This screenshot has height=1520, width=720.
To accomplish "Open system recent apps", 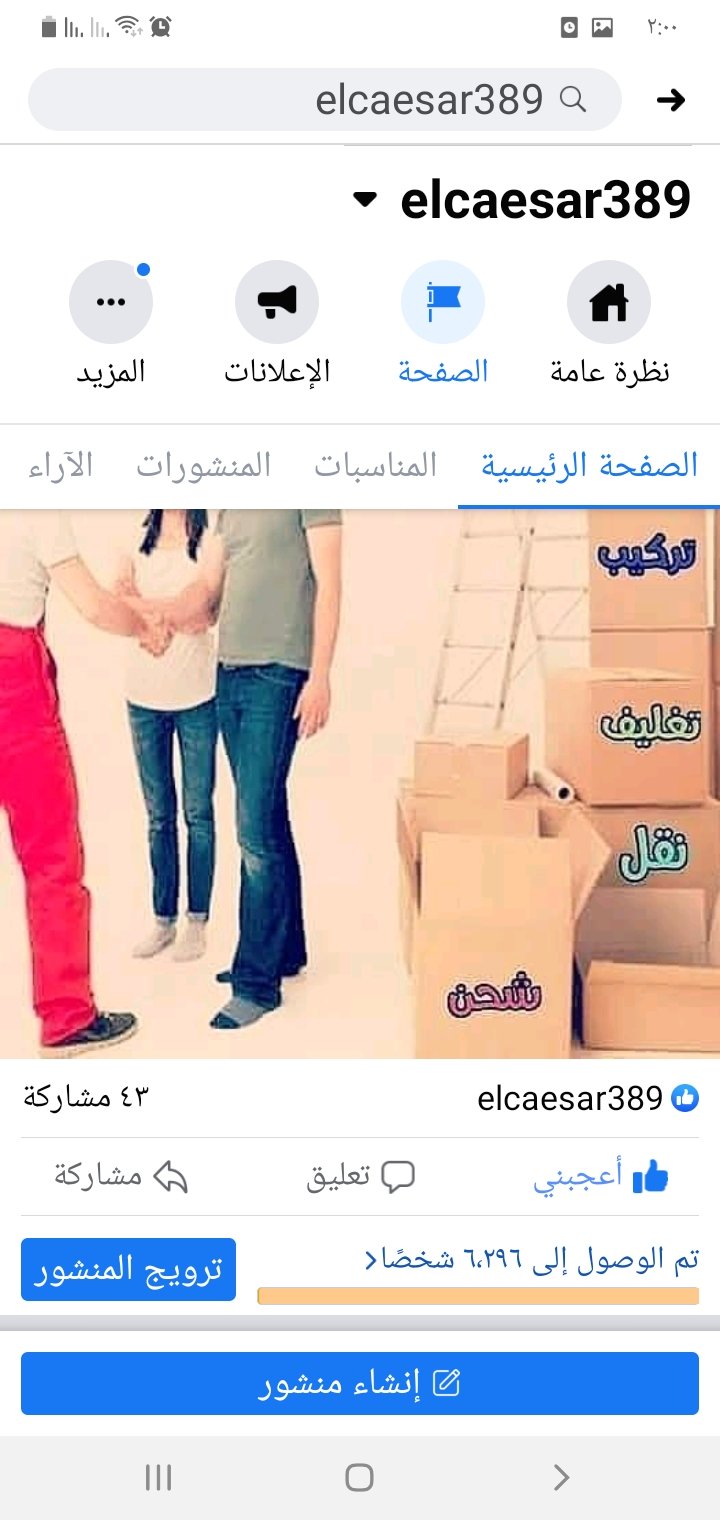I will (158, 1477).
